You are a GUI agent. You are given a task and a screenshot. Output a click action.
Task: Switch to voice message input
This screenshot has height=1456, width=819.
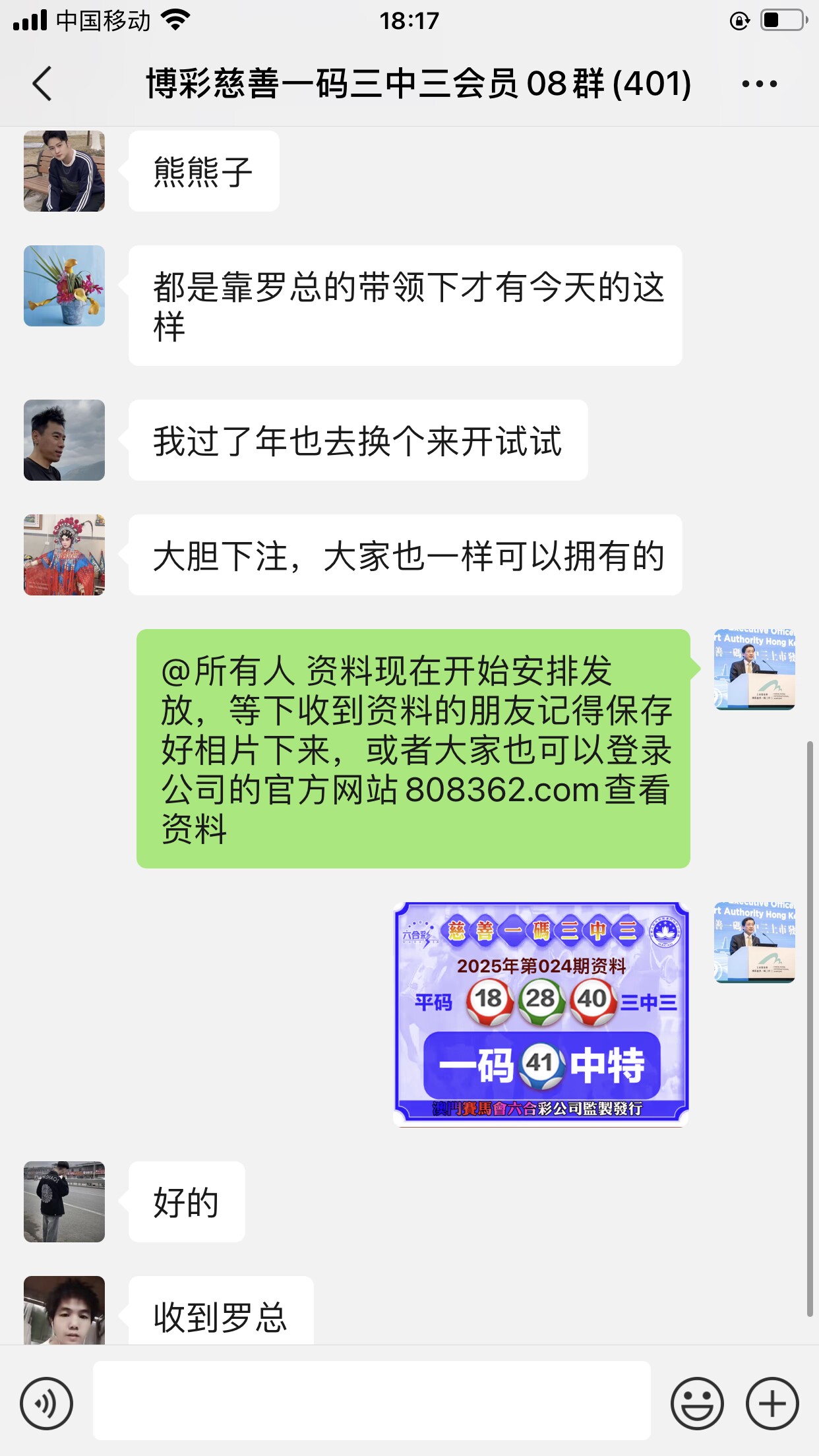coord(46,1403)
